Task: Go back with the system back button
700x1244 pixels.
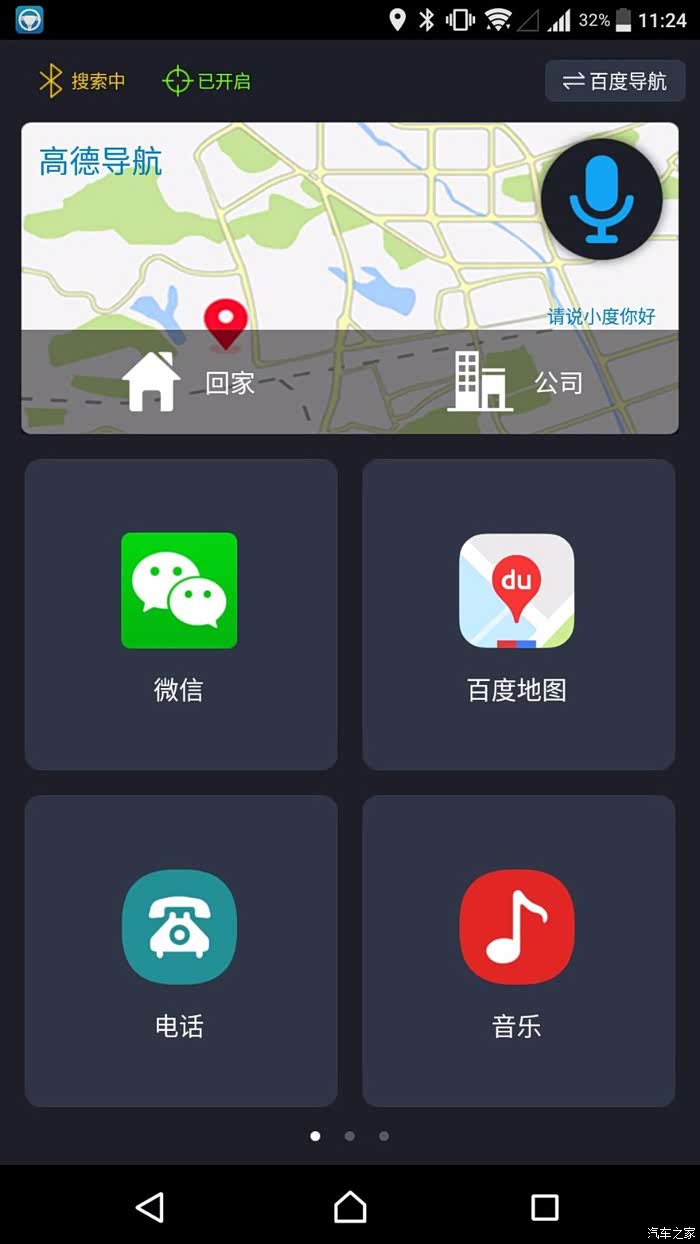Action: click(x=150, y=1207)
